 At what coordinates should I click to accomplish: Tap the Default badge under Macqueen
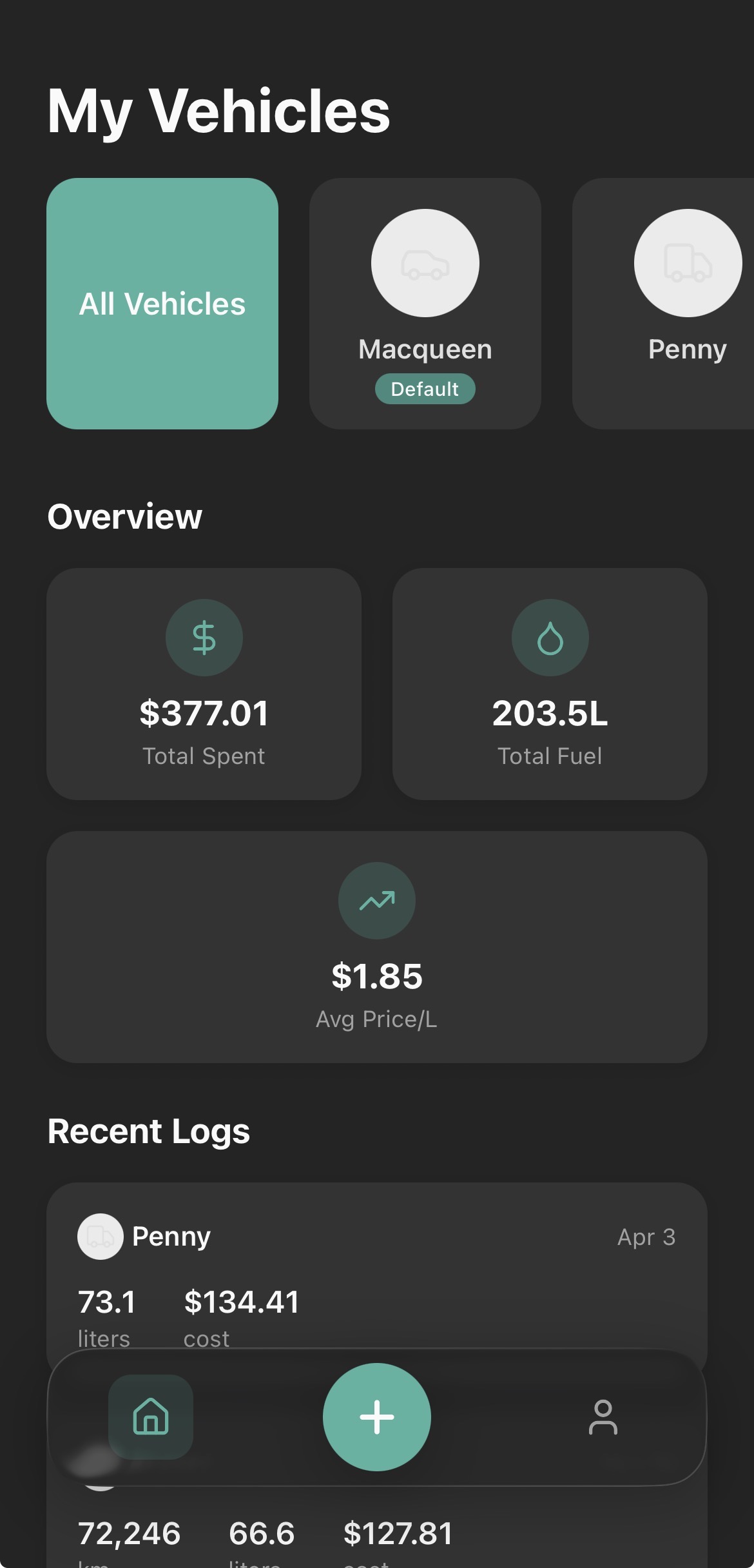425,389
